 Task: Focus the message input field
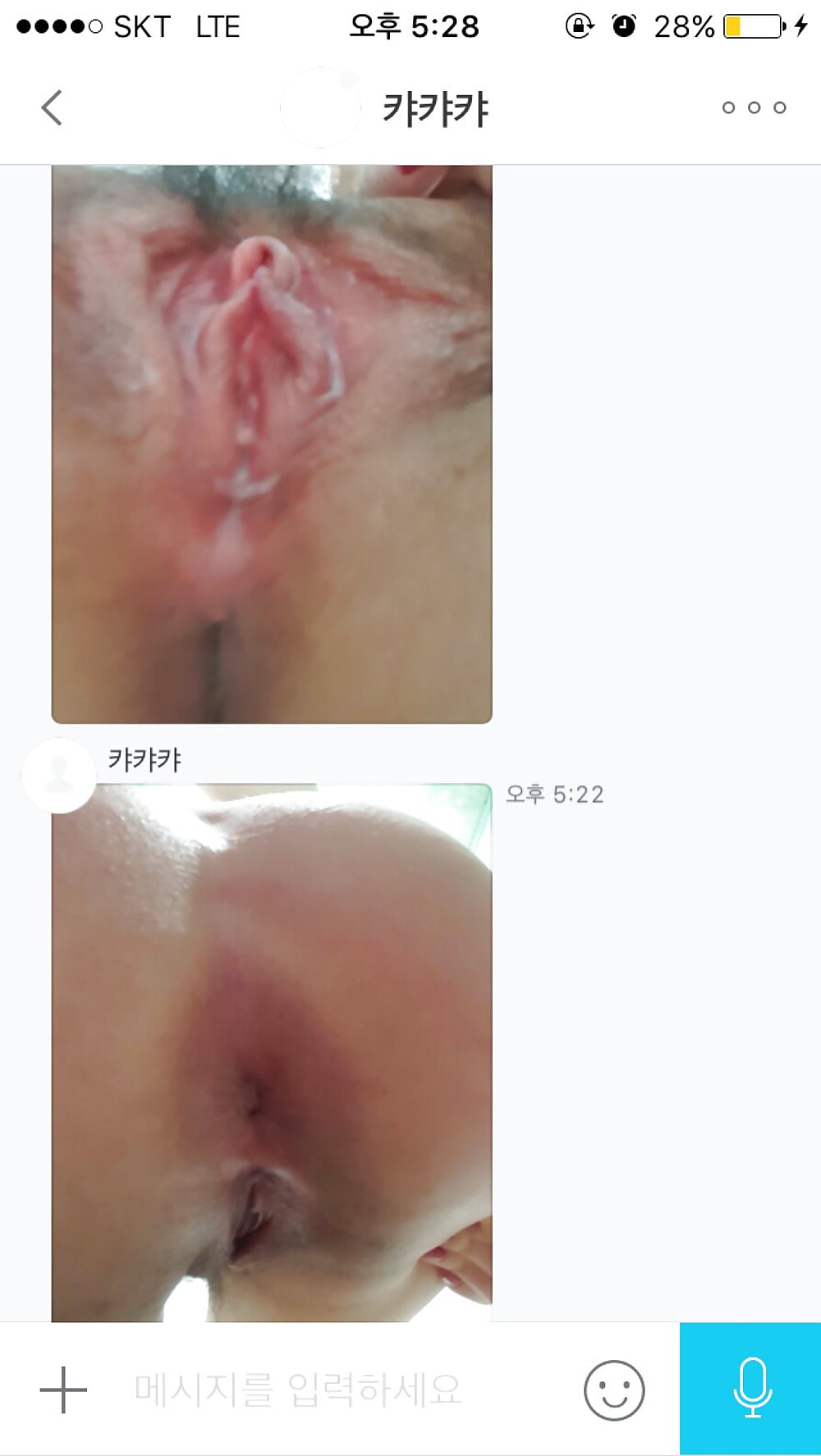pyautogui.click(x=328, y=1390)
